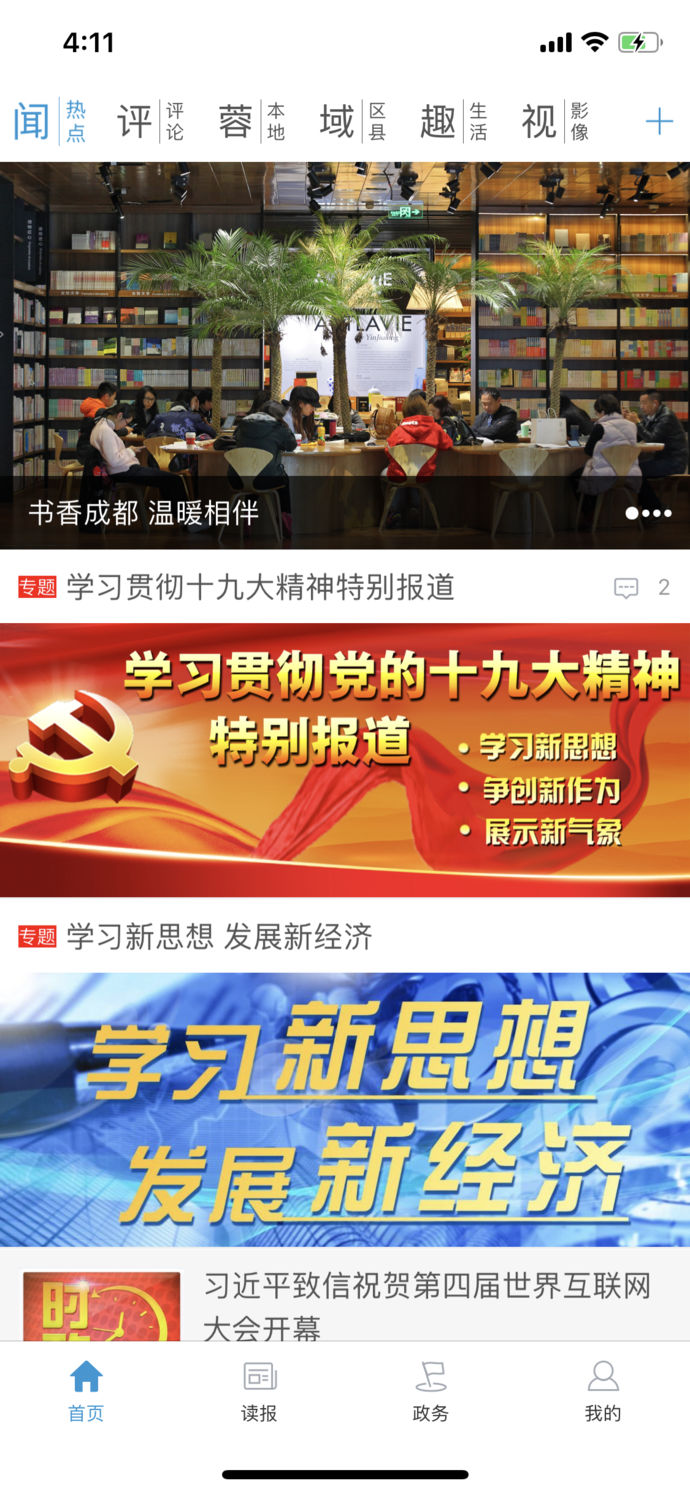The image size is (690, 1494).
Task: Switch to the 读报 tab
Action: point(259,1391)
